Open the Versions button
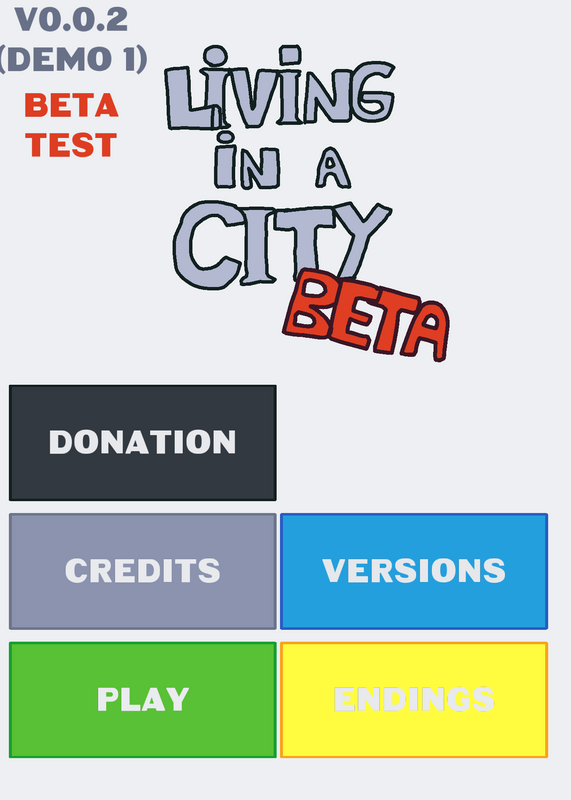 coord(414,571)
